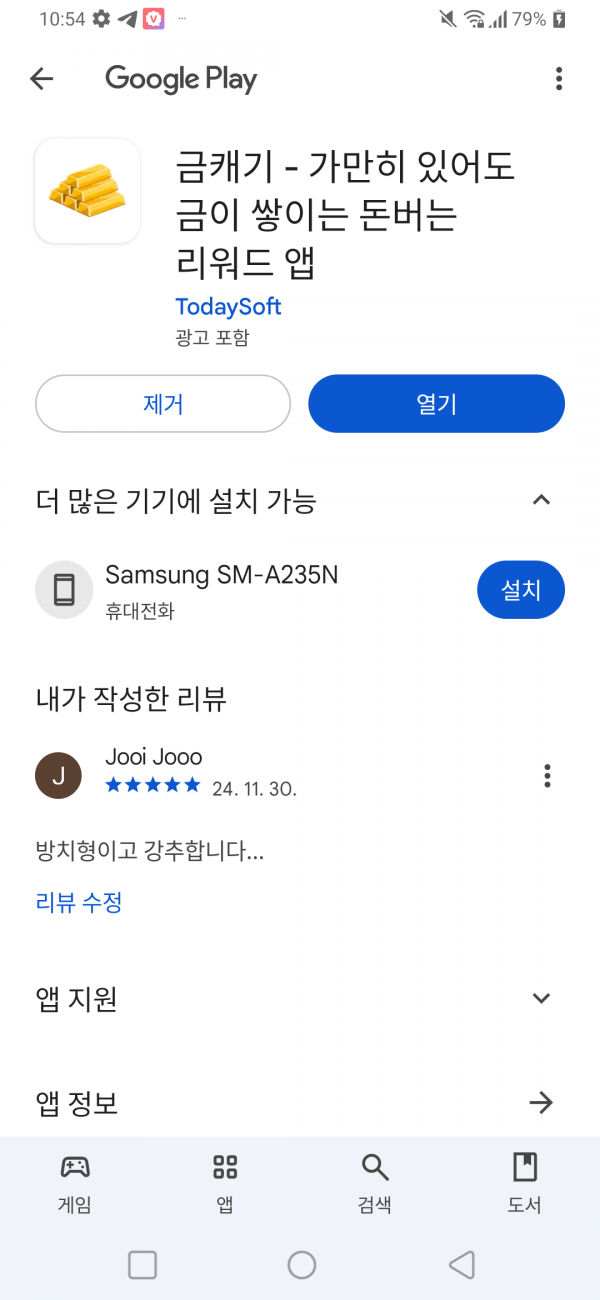This screenshot has height=1300, width=600.
Task: Switch to the 앱 tab
Action: [x=225, y=1182]
